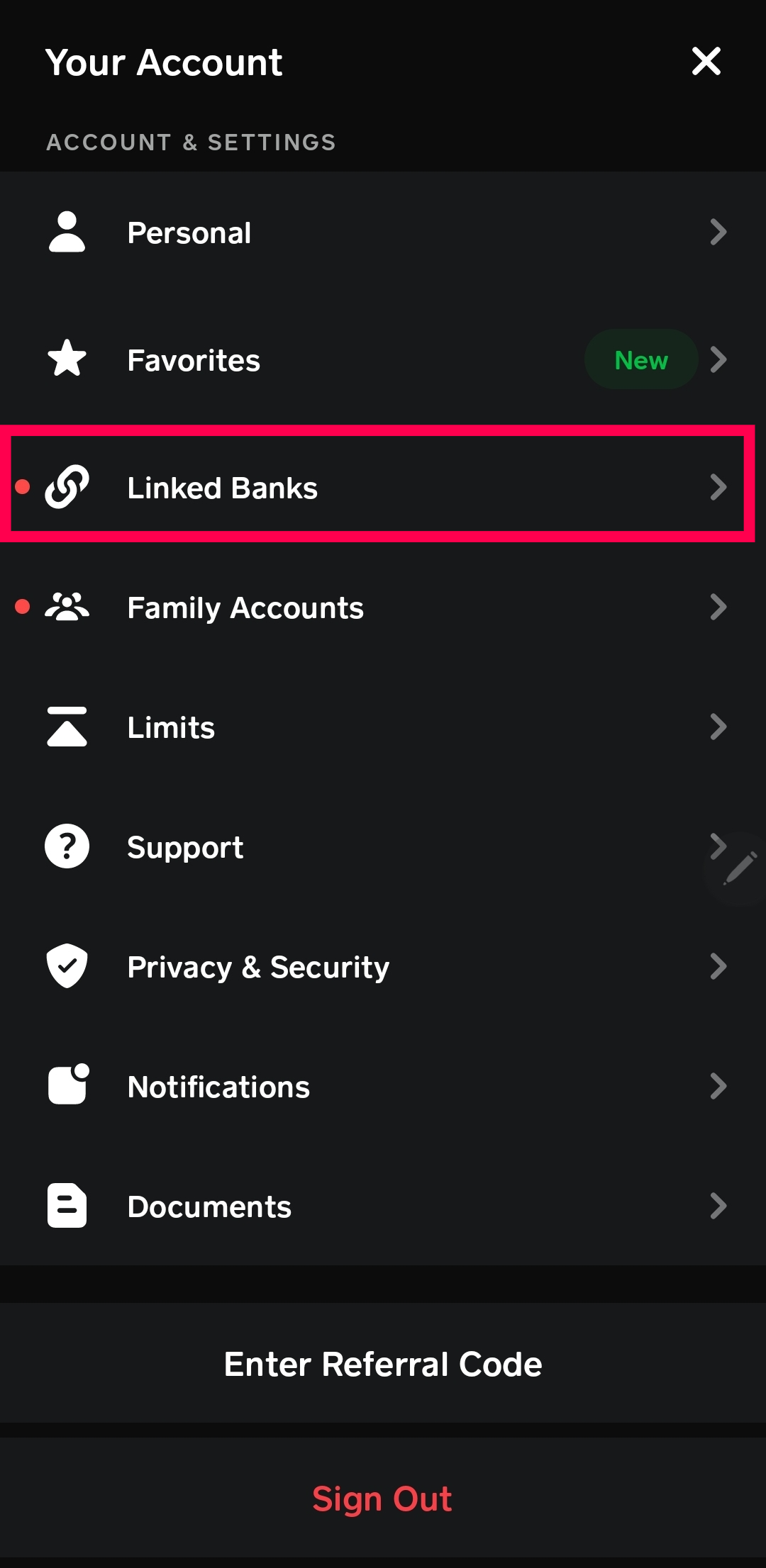
Task: Tap Enter Referral Code
Action: [x=383, y=1363]
